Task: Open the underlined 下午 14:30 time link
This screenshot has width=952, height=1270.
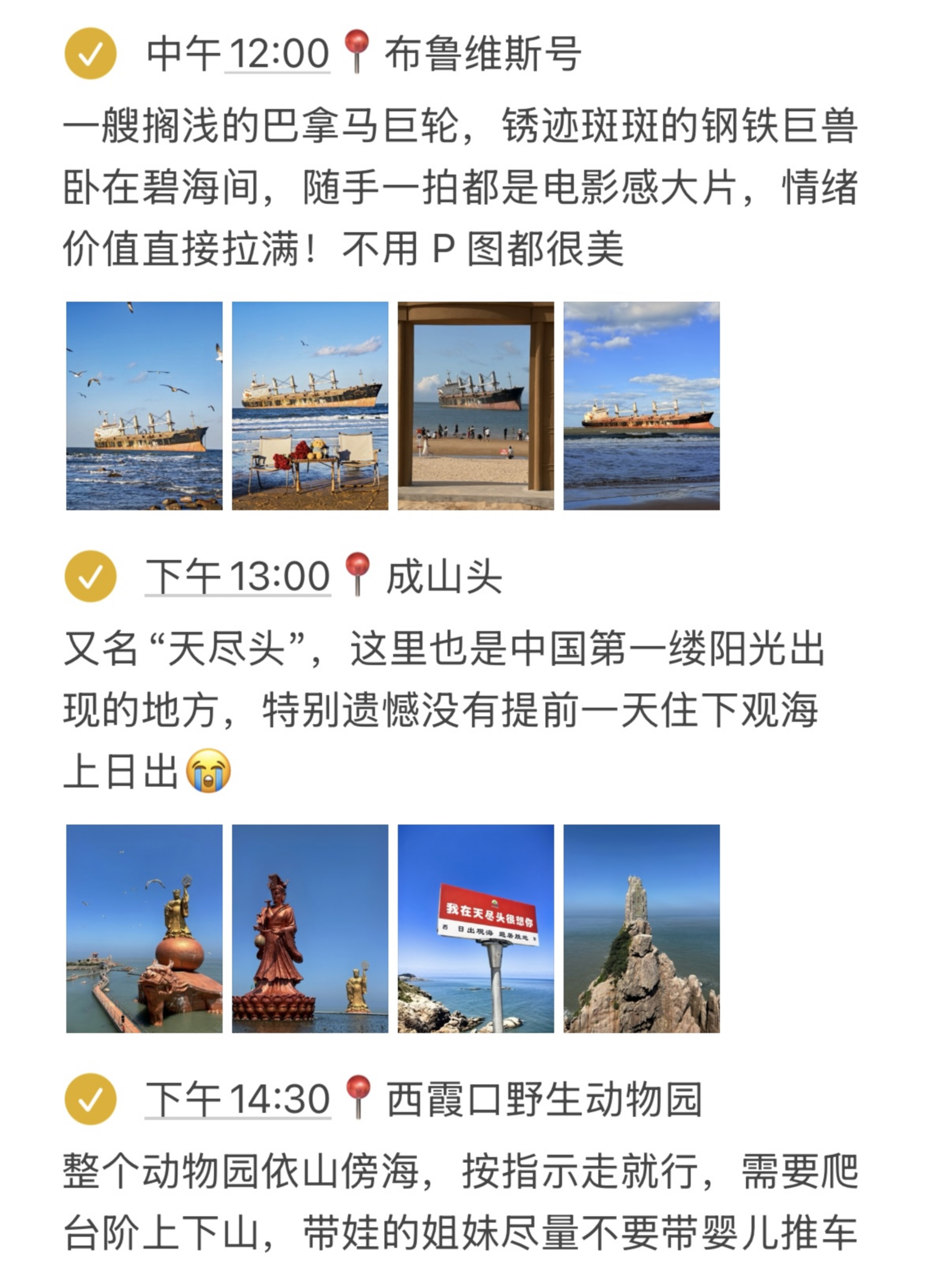Action: point(238,1100)
